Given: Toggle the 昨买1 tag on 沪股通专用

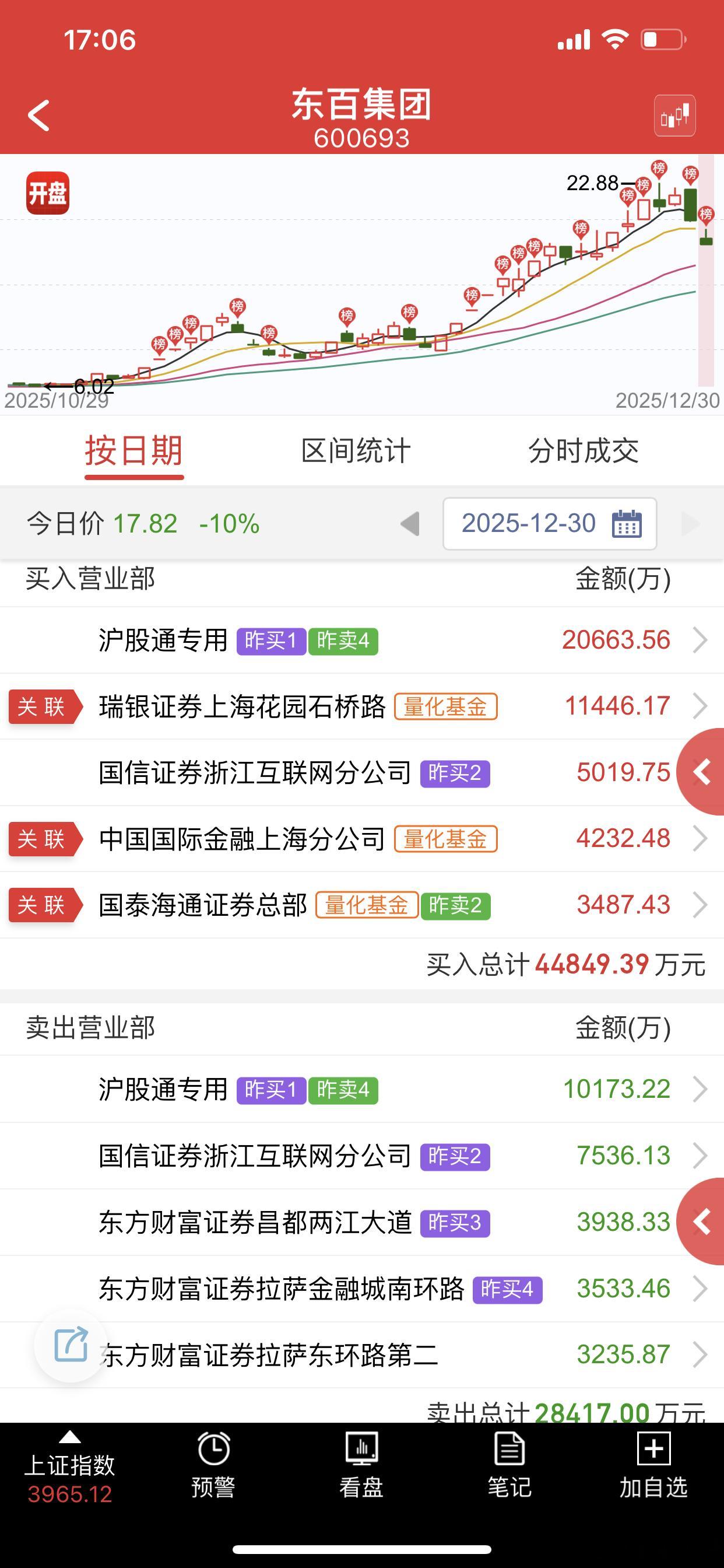Looking at the screenshot, I should 271,640.
